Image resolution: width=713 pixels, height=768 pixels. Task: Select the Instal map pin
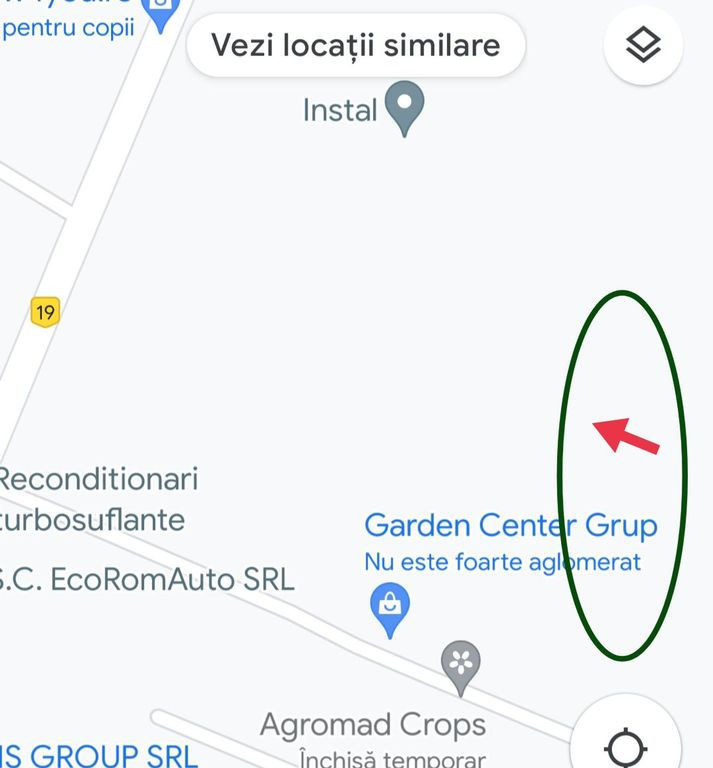(404, 106)
